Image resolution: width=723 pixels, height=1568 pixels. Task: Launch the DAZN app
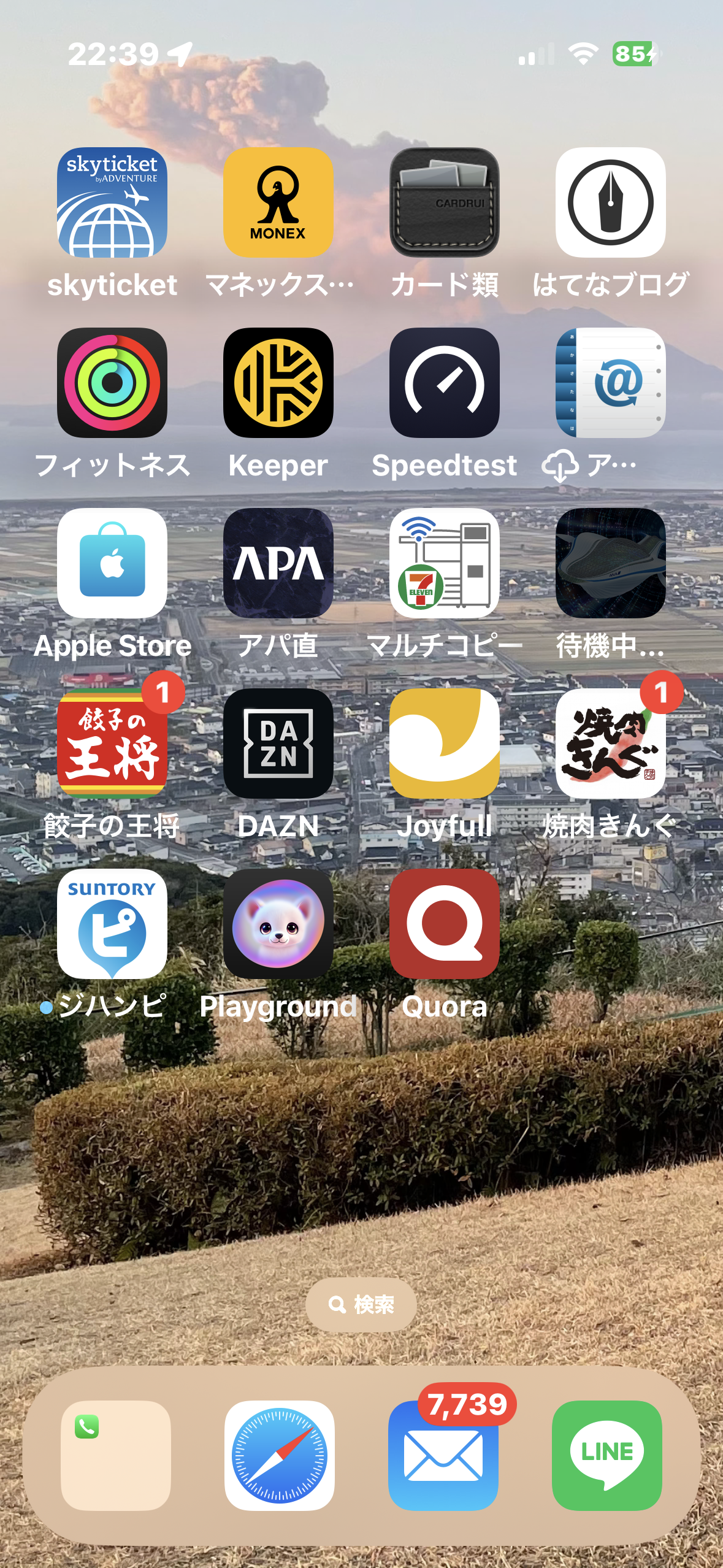click(278, 744)
